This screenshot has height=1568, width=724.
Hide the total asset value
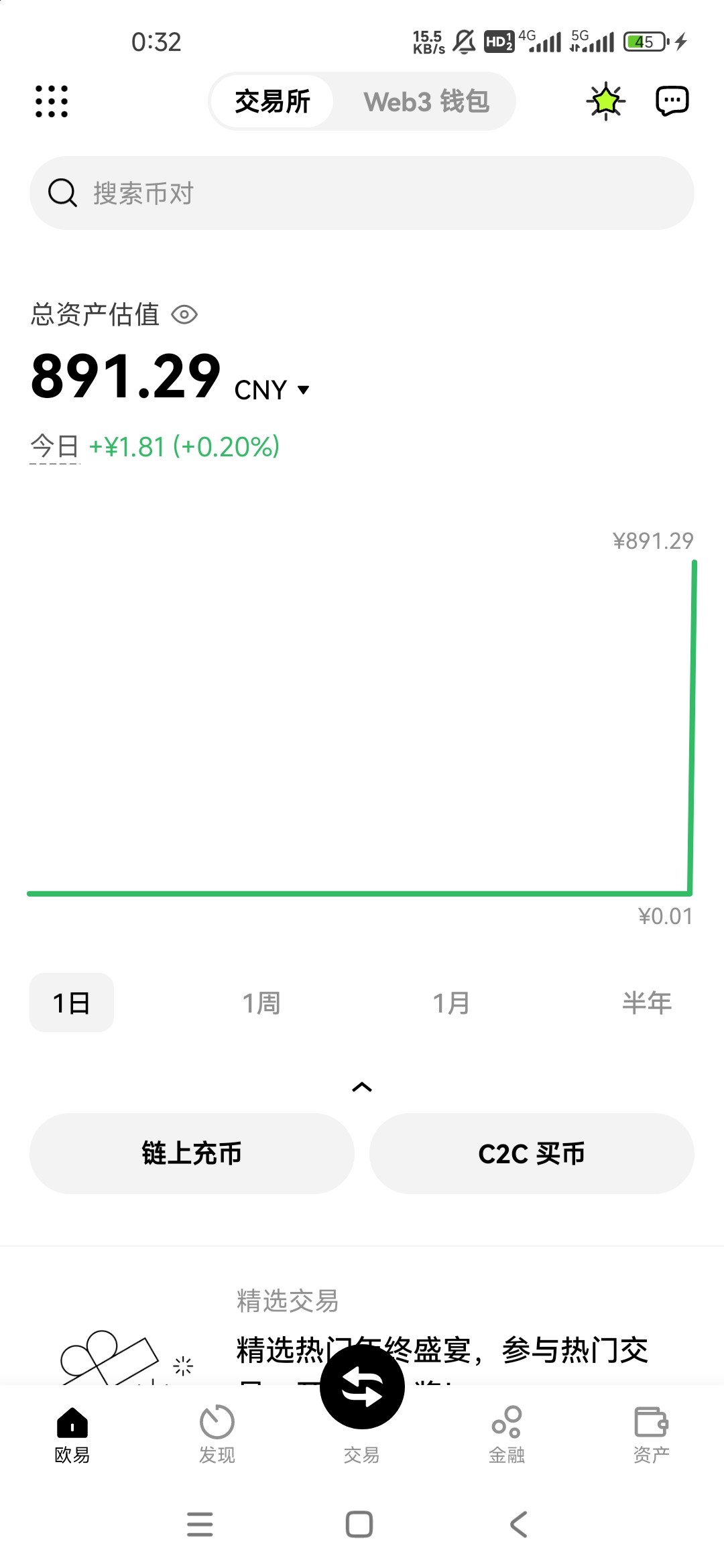point(184,314)
